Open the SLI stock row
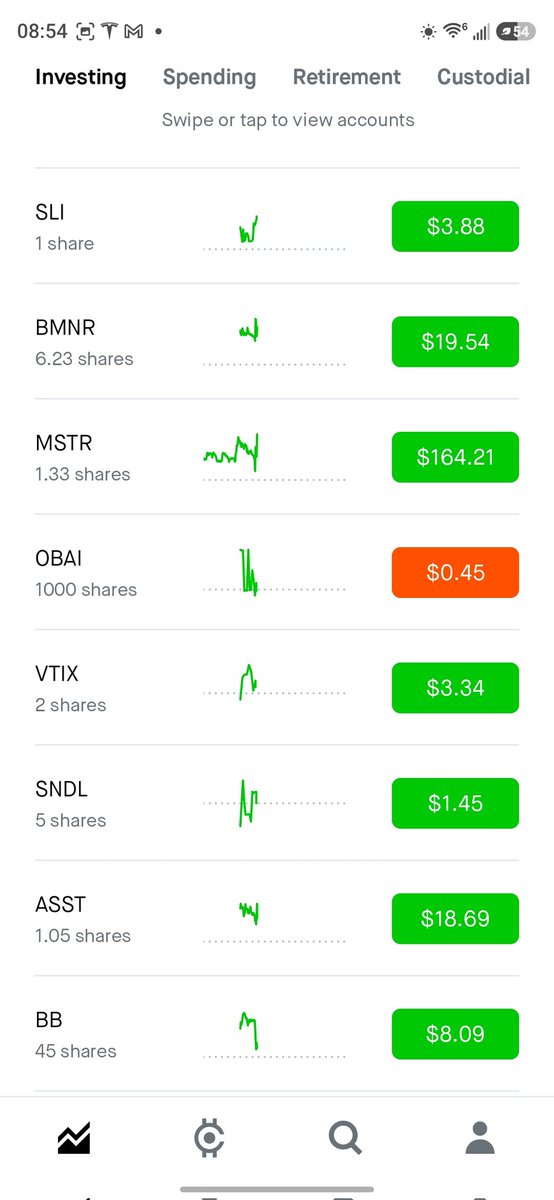The image size is (554, 1200). click(x=277, y=226)
